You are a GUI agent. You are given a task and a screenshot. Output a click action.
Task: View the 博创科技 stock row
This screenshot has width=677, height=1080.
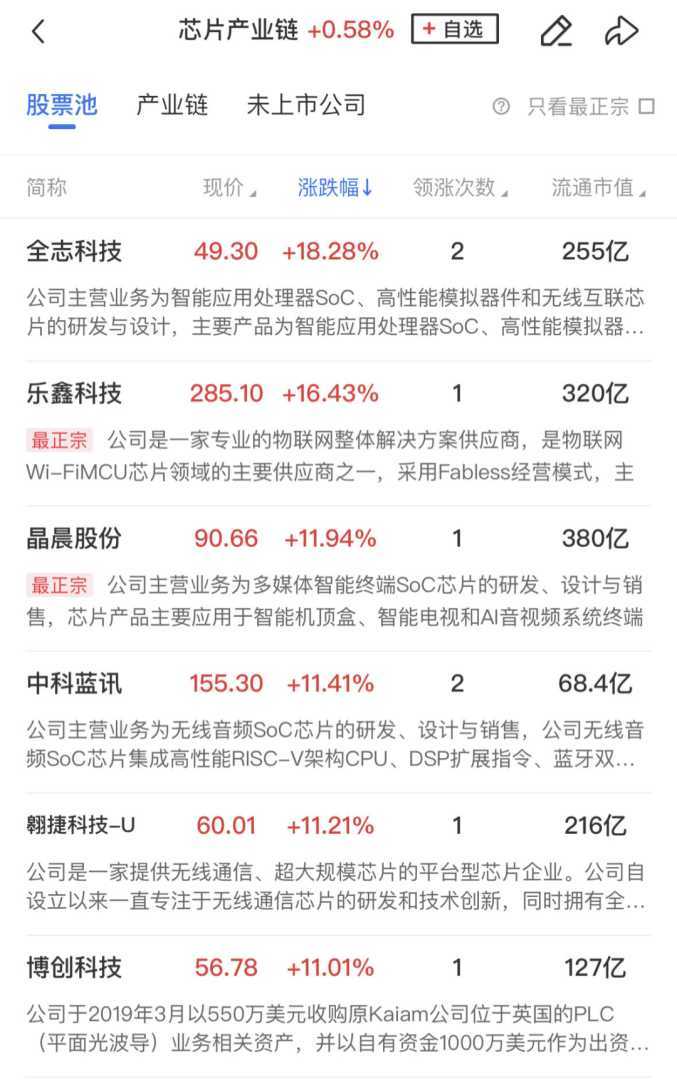pos(74,968)
